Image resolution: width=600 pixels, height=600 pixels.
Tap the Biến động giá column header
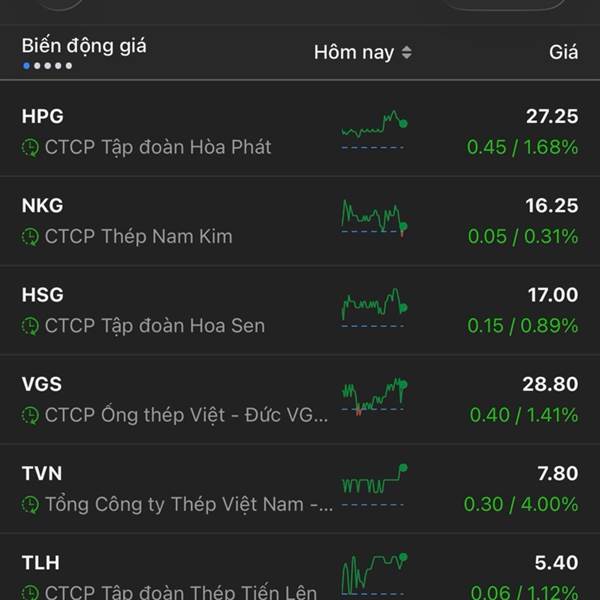click(x=84, y=46)
